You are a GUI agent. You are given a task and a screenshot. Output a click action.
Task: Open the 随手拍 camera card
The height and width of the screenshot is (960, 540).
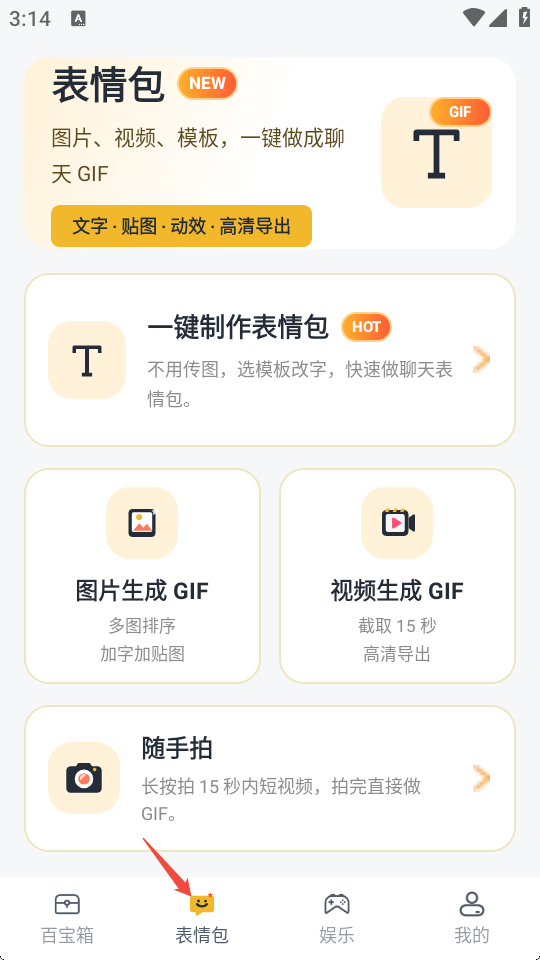point(270,778)
